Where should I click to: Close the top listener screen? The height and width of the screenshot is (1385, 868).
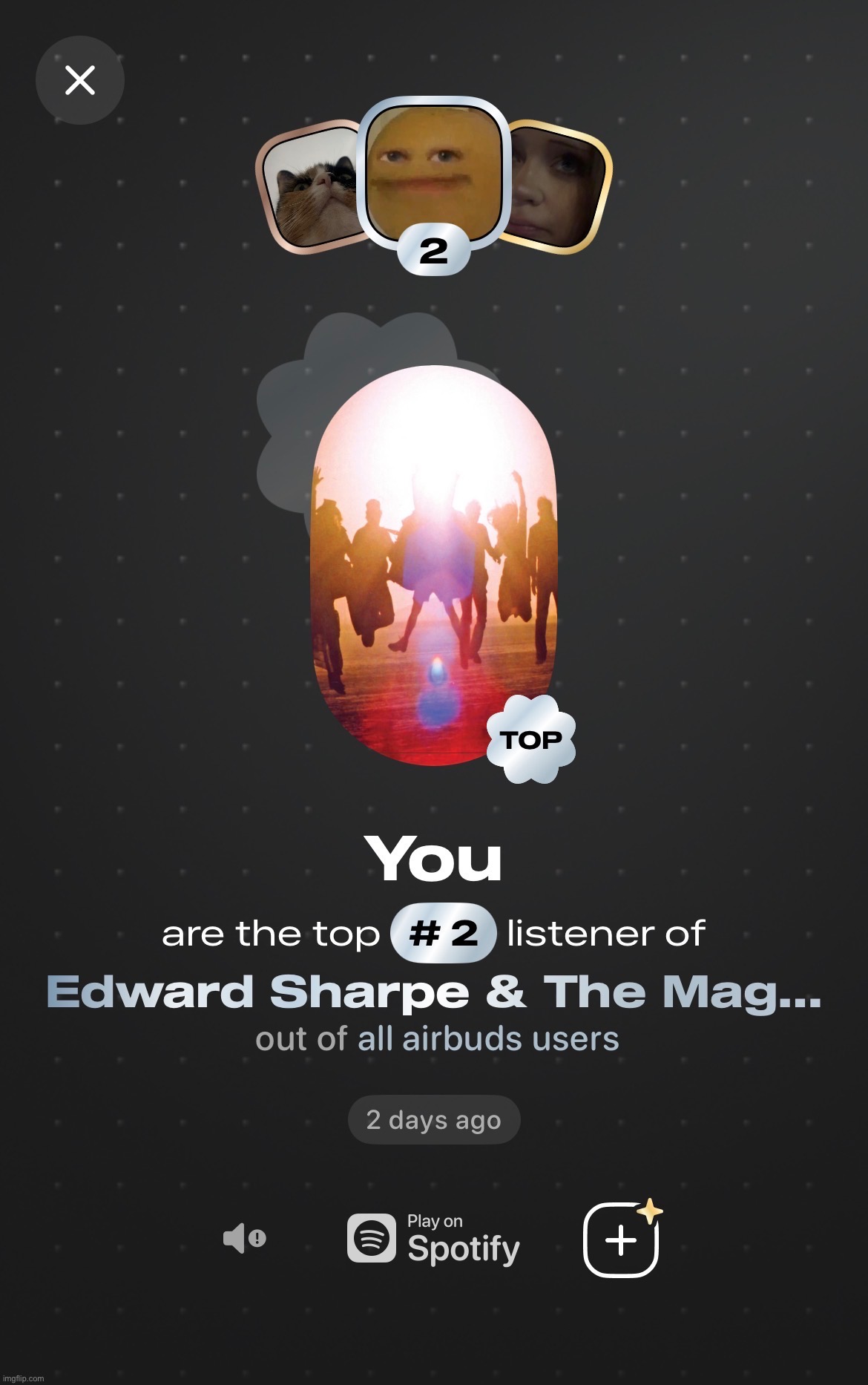(x=79, y=80)
